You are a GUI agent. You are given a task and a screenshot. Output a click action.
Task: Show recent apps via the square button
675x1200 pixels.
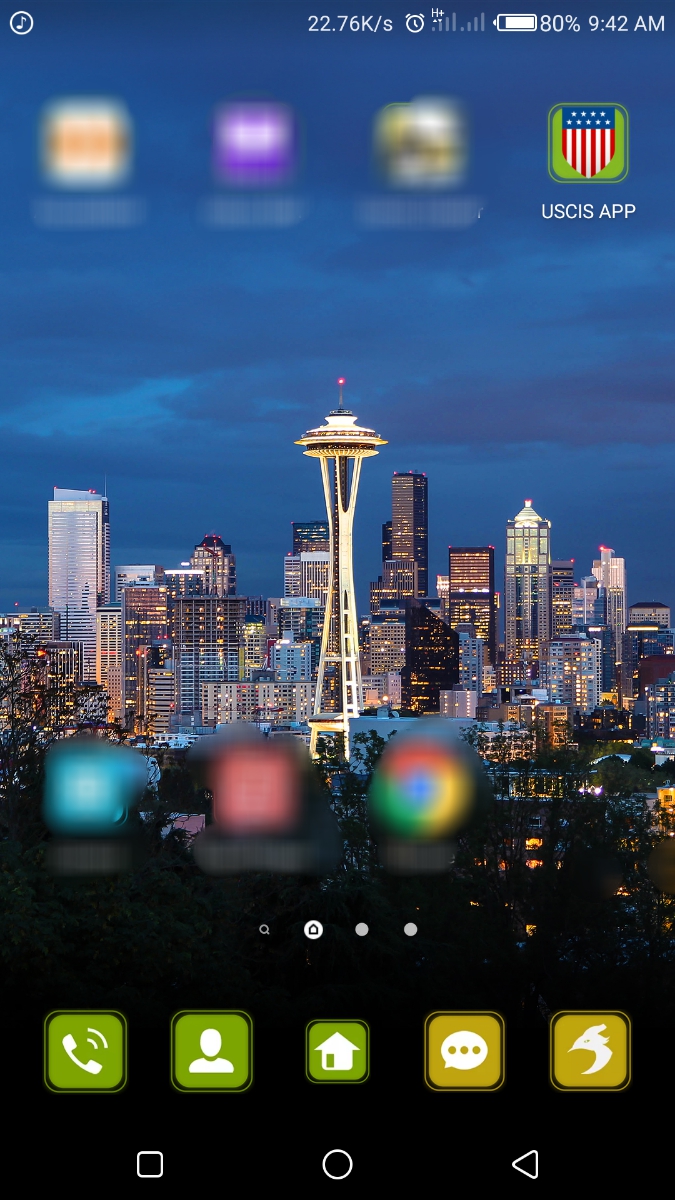coord(150,1164)
